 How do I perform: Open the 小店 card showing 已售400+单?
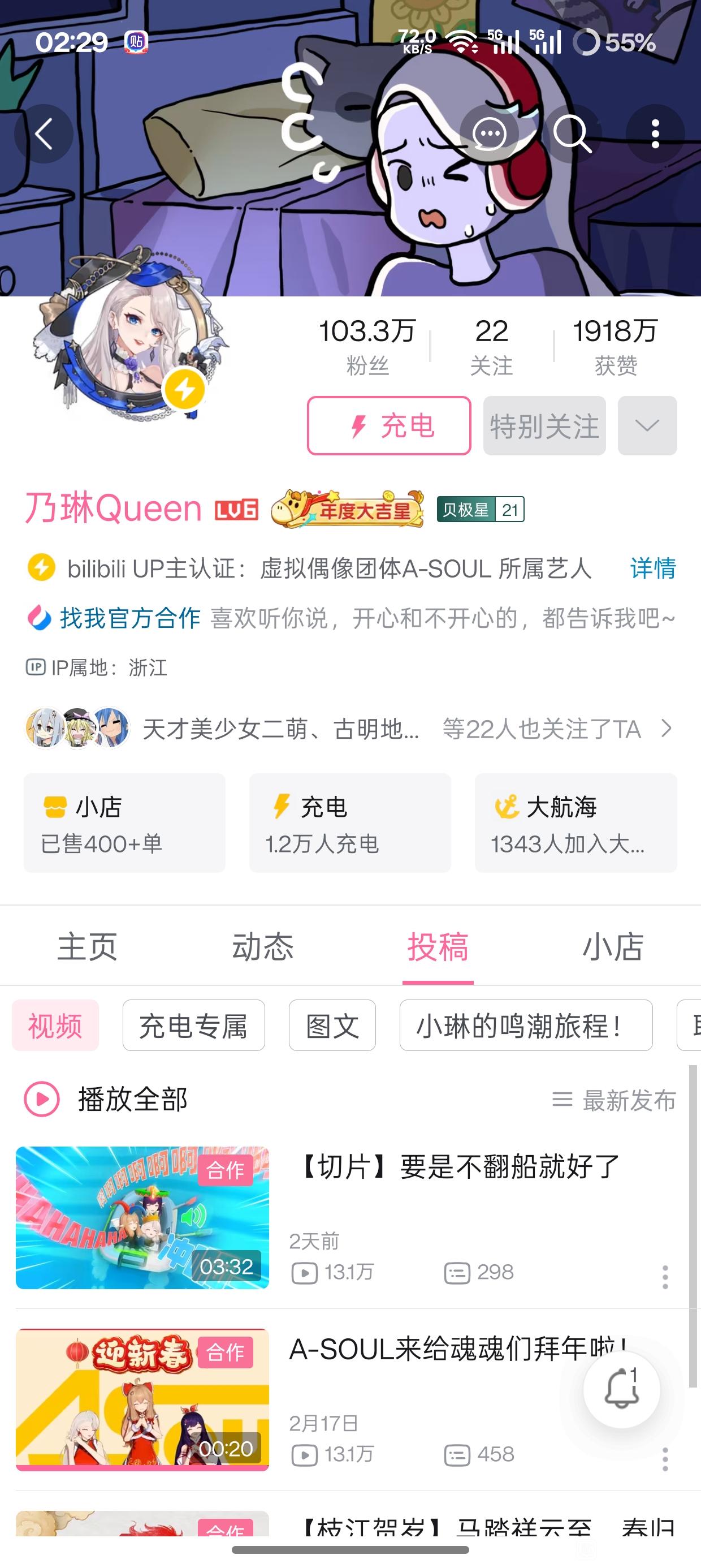pyautogui.click(x=124, y=823)
